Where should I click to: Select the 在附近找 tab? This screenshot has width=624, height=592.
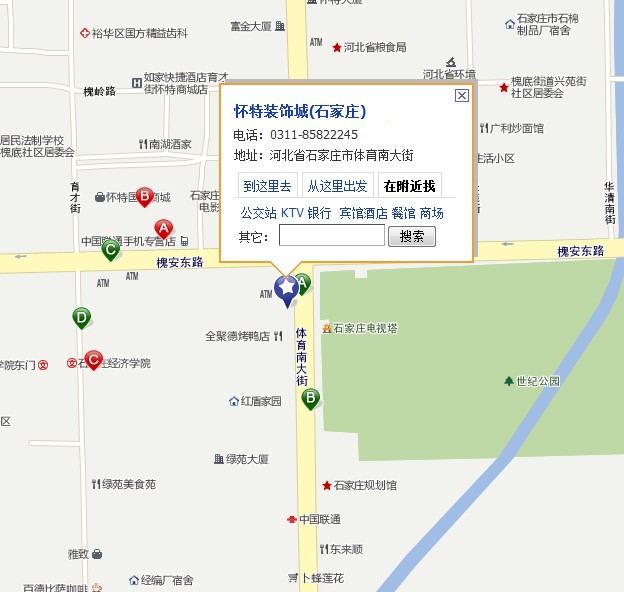(x=409, y=186)
